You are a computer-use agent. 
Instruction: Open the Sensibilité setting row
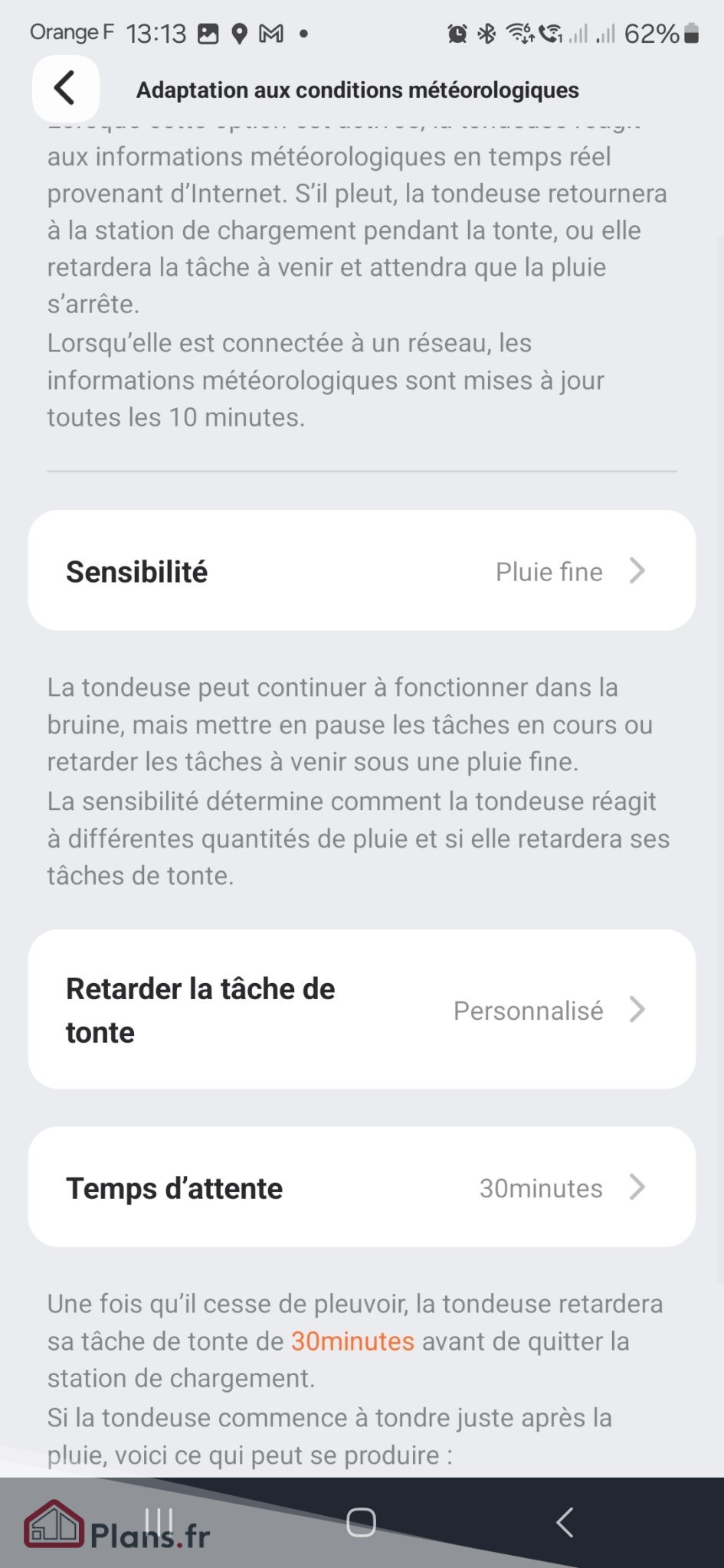click(362, 571)
